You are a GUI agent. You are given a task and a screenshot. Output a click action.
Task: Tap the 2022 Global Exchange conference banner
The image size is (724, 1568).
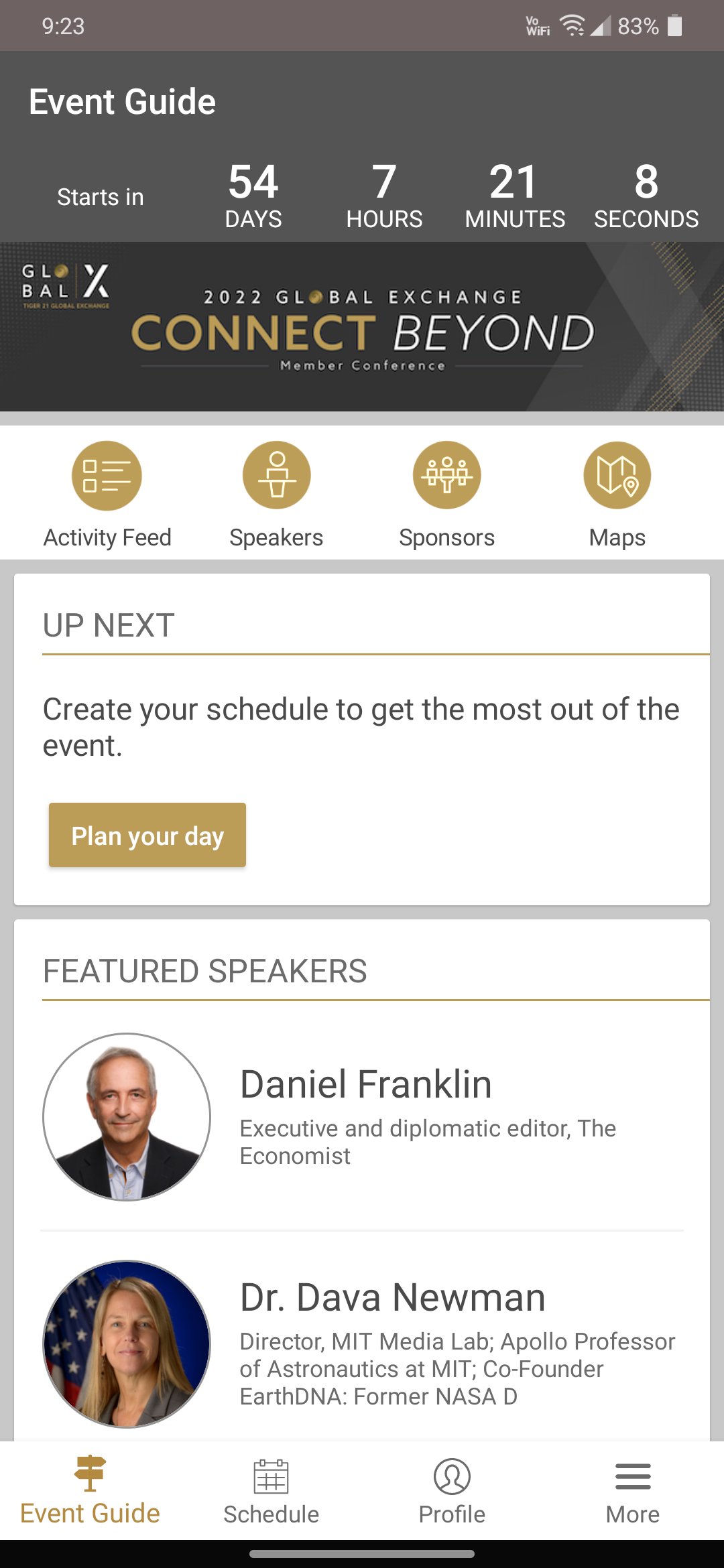pos(362,328)
